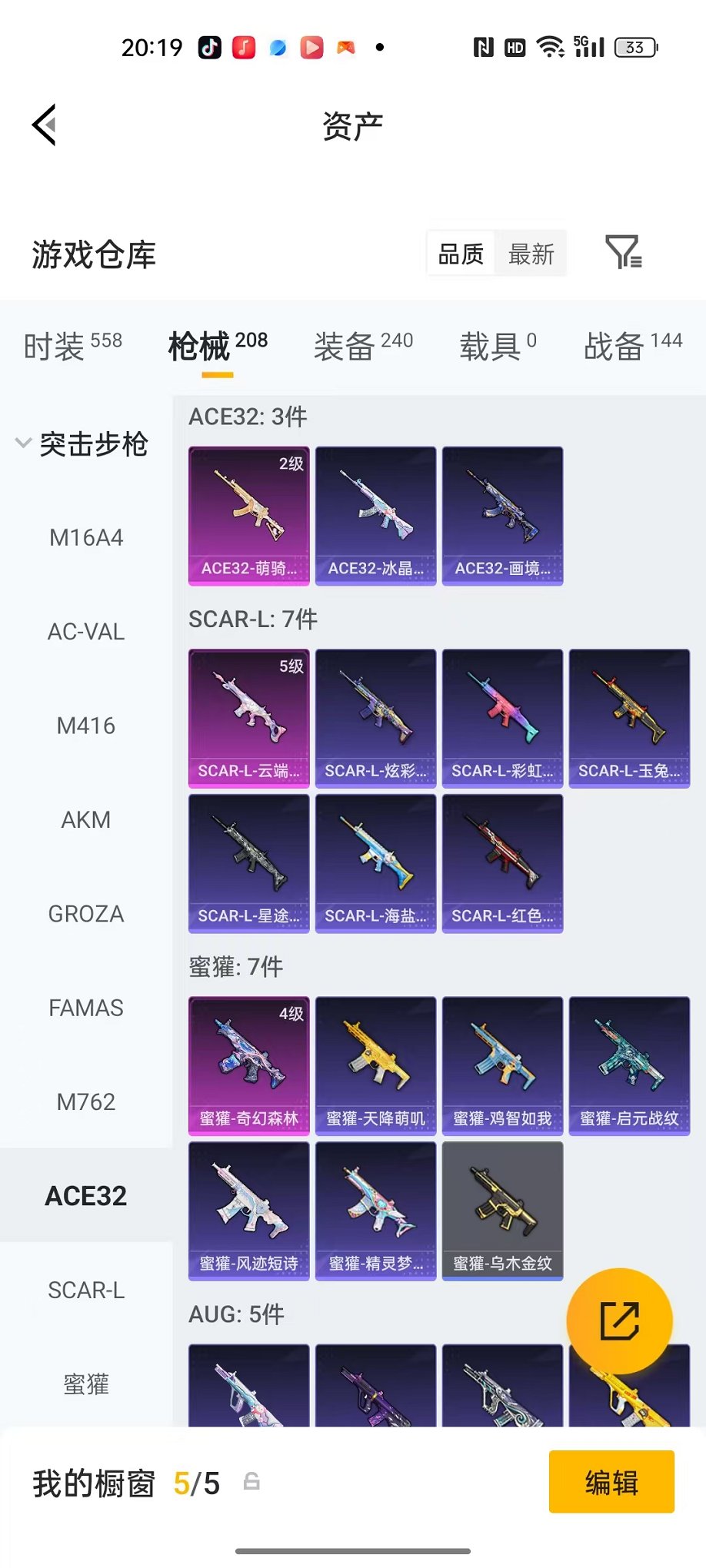Tap the orange share floating button

click(620, 1321)
